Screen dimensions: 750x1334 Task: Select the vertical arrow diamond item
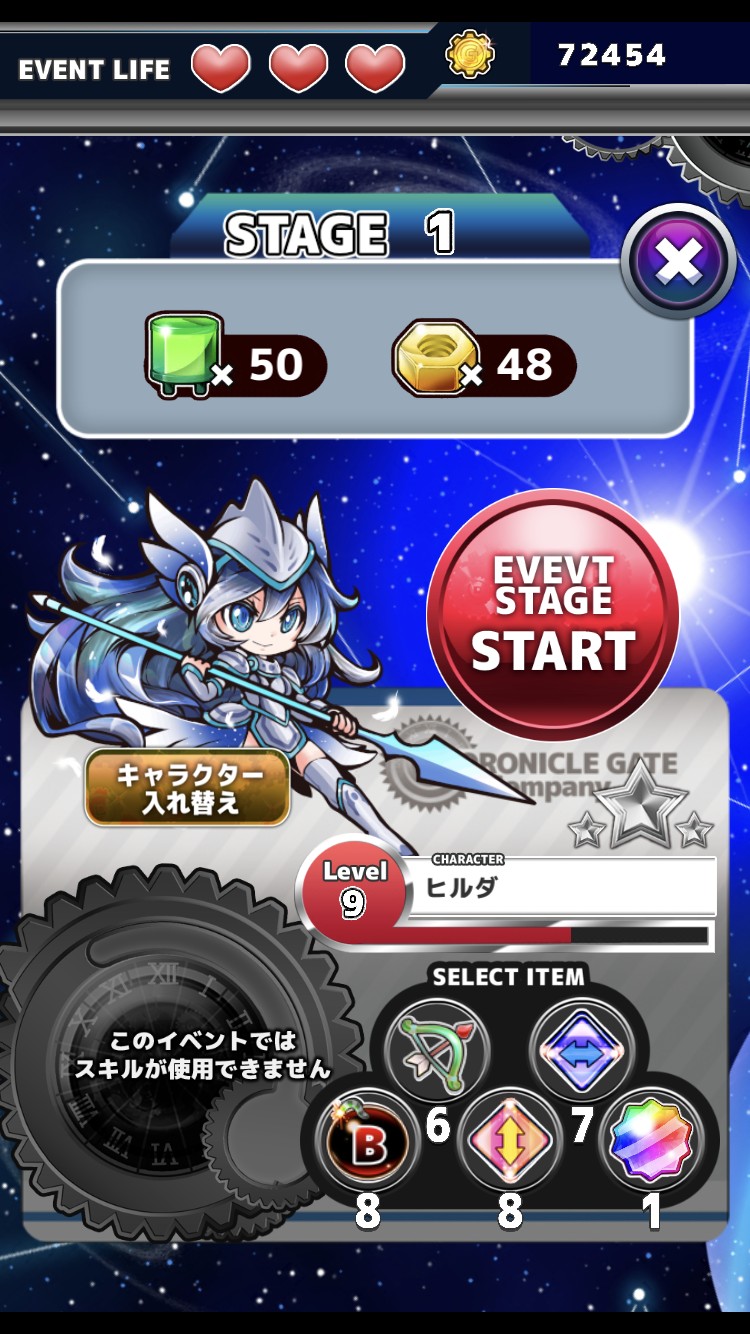tap(510, 1140)
